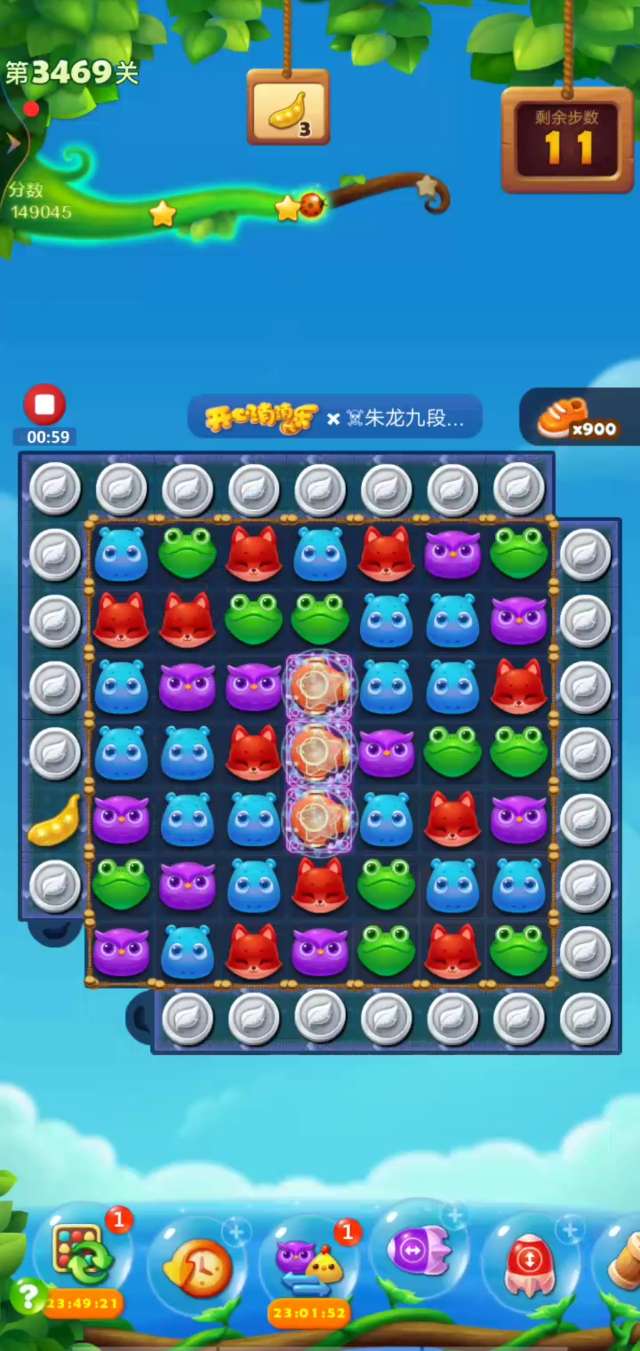Tap the shoe x900 item
Screen dimensions: 640x1351
click(x=577, y=417)
